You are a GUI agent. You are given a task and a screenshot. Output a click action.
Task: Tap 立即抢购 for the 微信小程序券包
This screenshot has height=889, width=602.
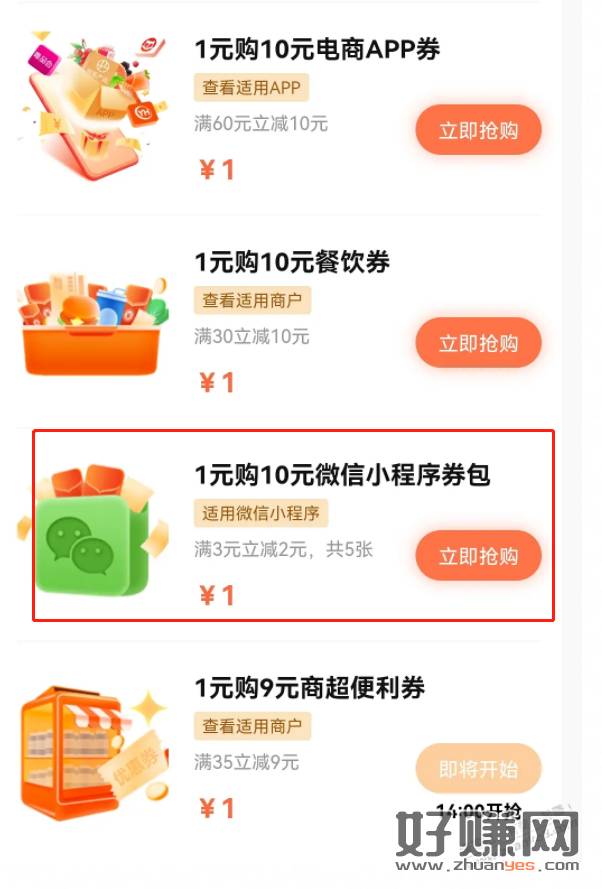click(478, 556)
